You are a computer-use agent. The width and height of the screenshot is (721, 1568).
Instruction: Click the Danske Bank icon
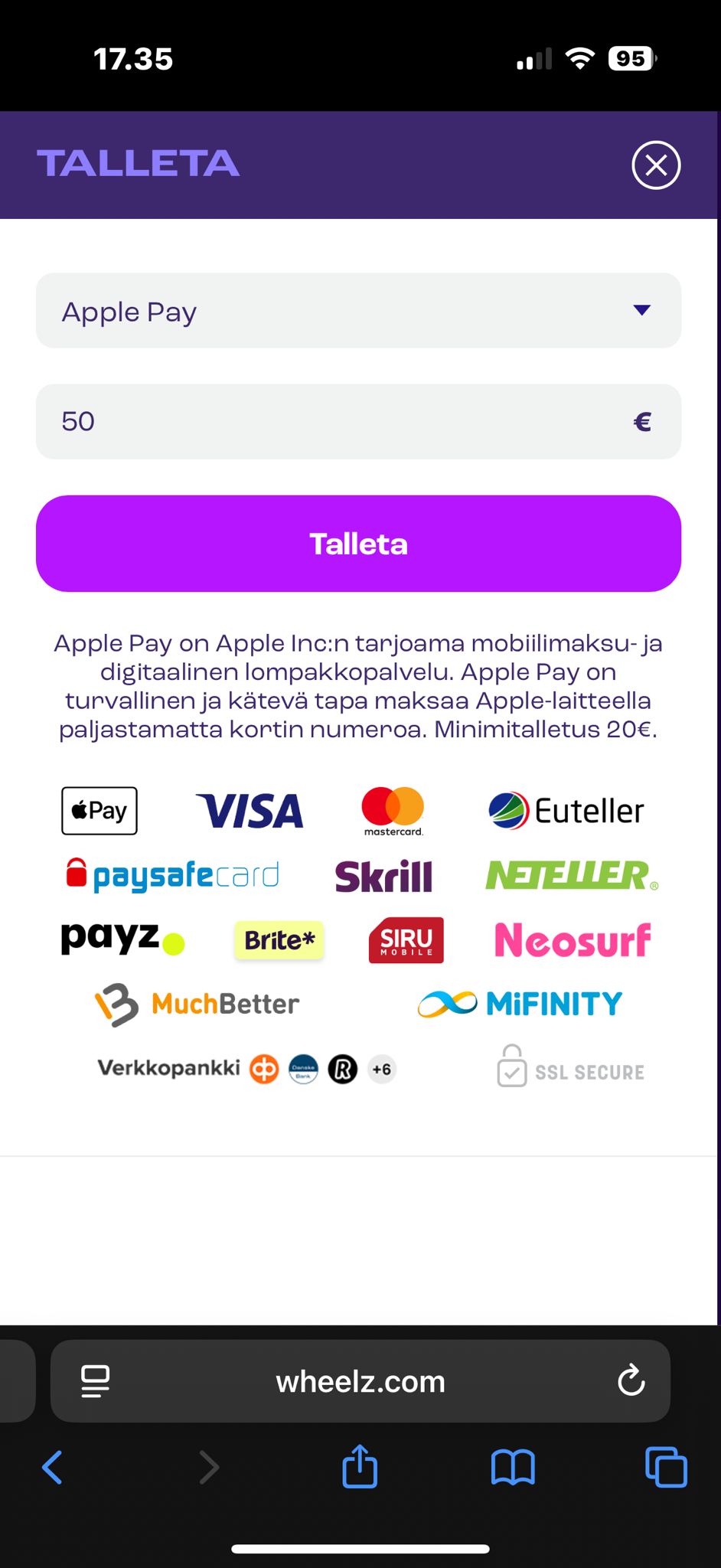[304, 1069]
